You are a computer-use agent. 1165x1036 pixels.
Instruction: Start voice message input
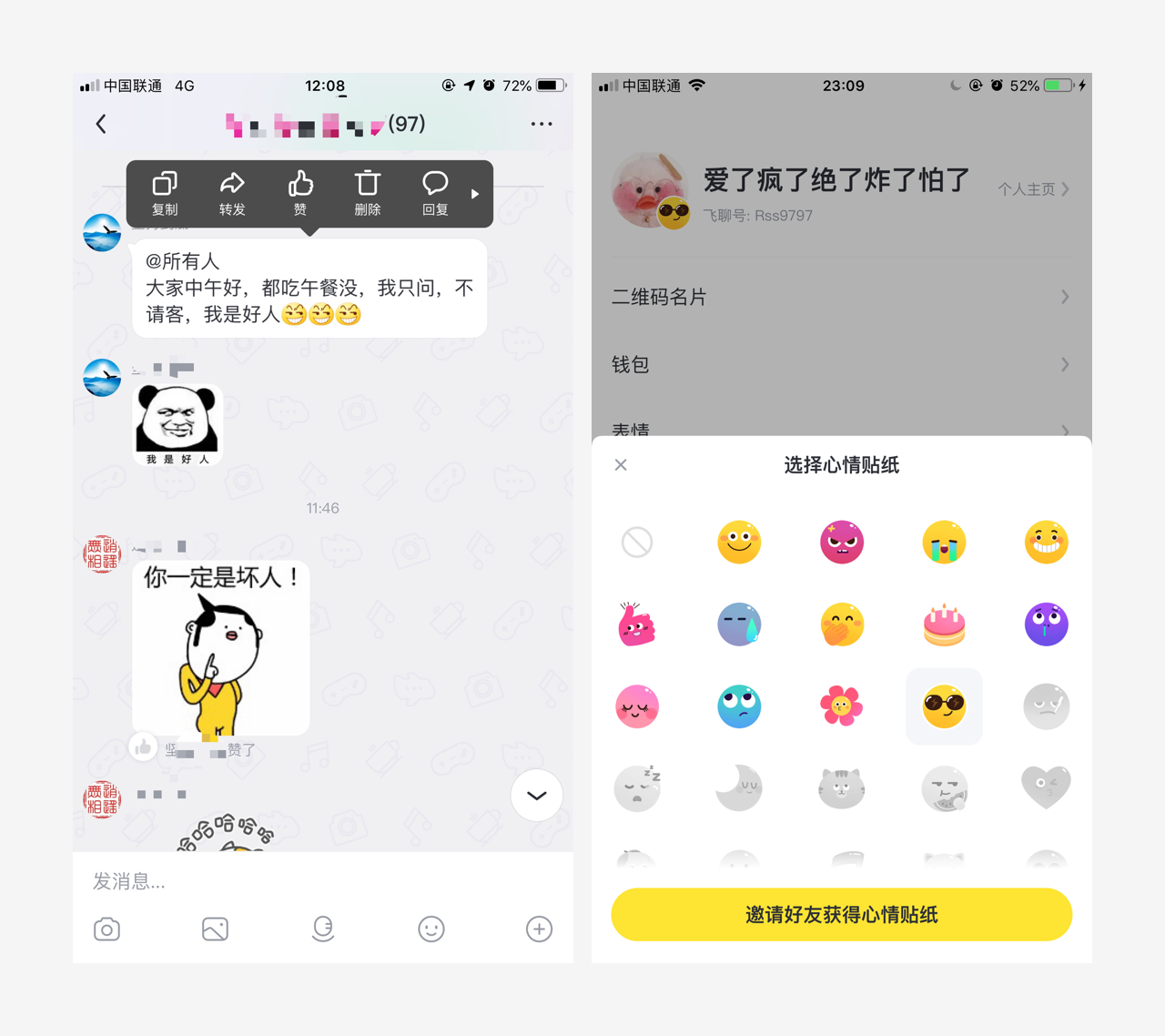click(x=323, y=929)
